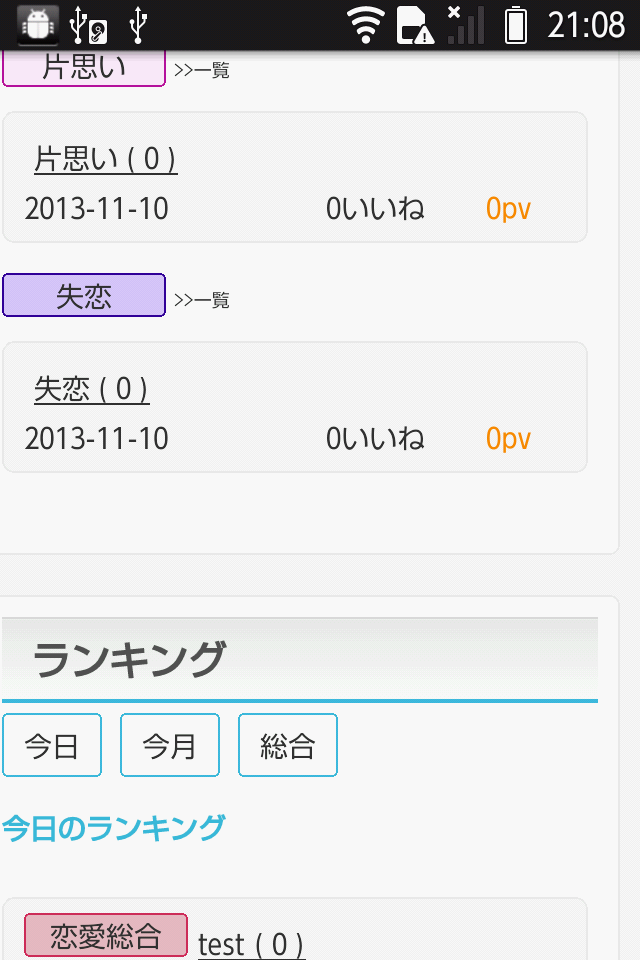The height and width of the screenshot is (960, 640).
Task: Open the 失恋 ( 0 ) post link
Action: pyautogui.click(x=92, y=389)
